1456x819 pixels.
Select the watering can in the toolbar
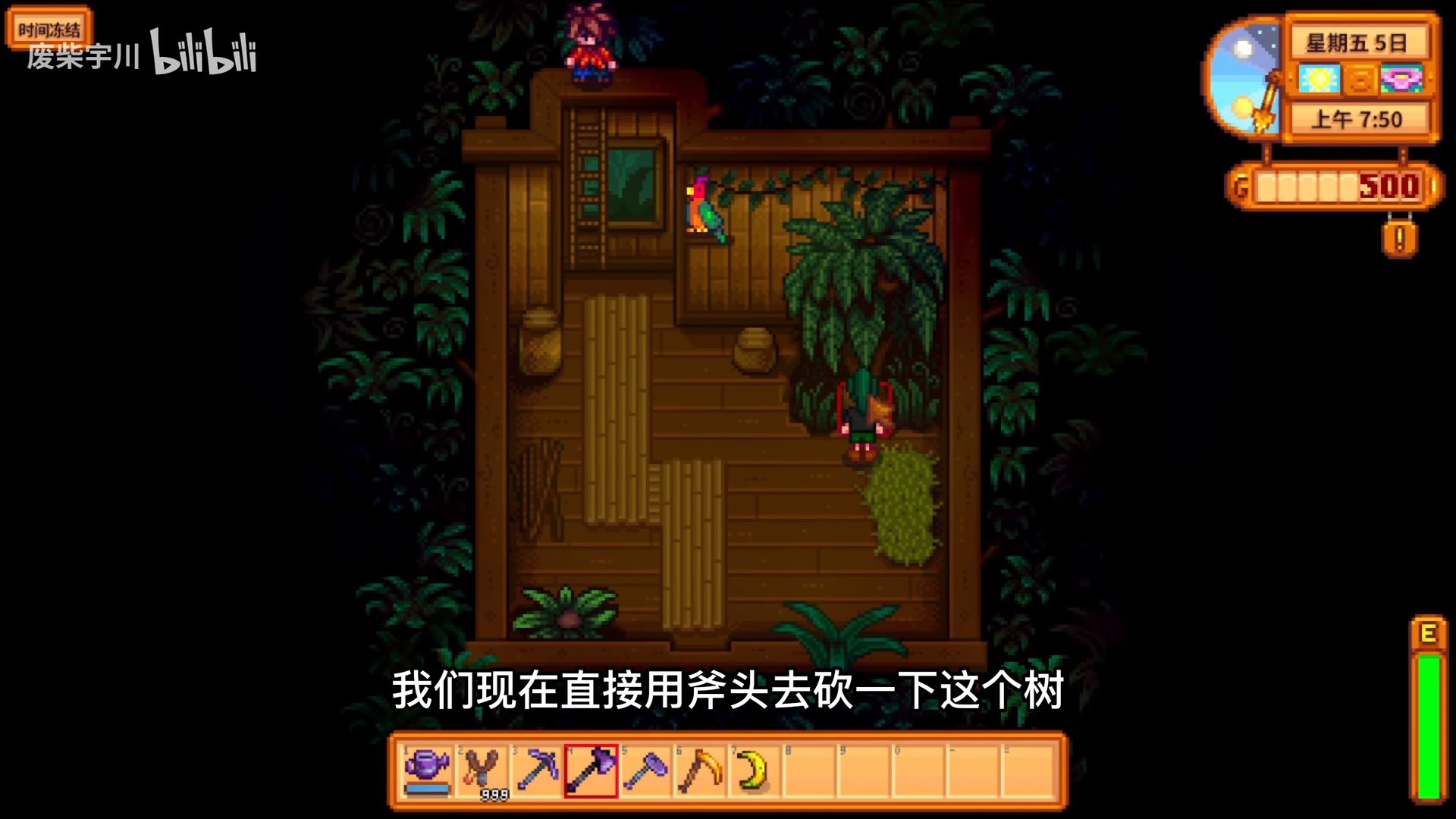coord(427,770)
